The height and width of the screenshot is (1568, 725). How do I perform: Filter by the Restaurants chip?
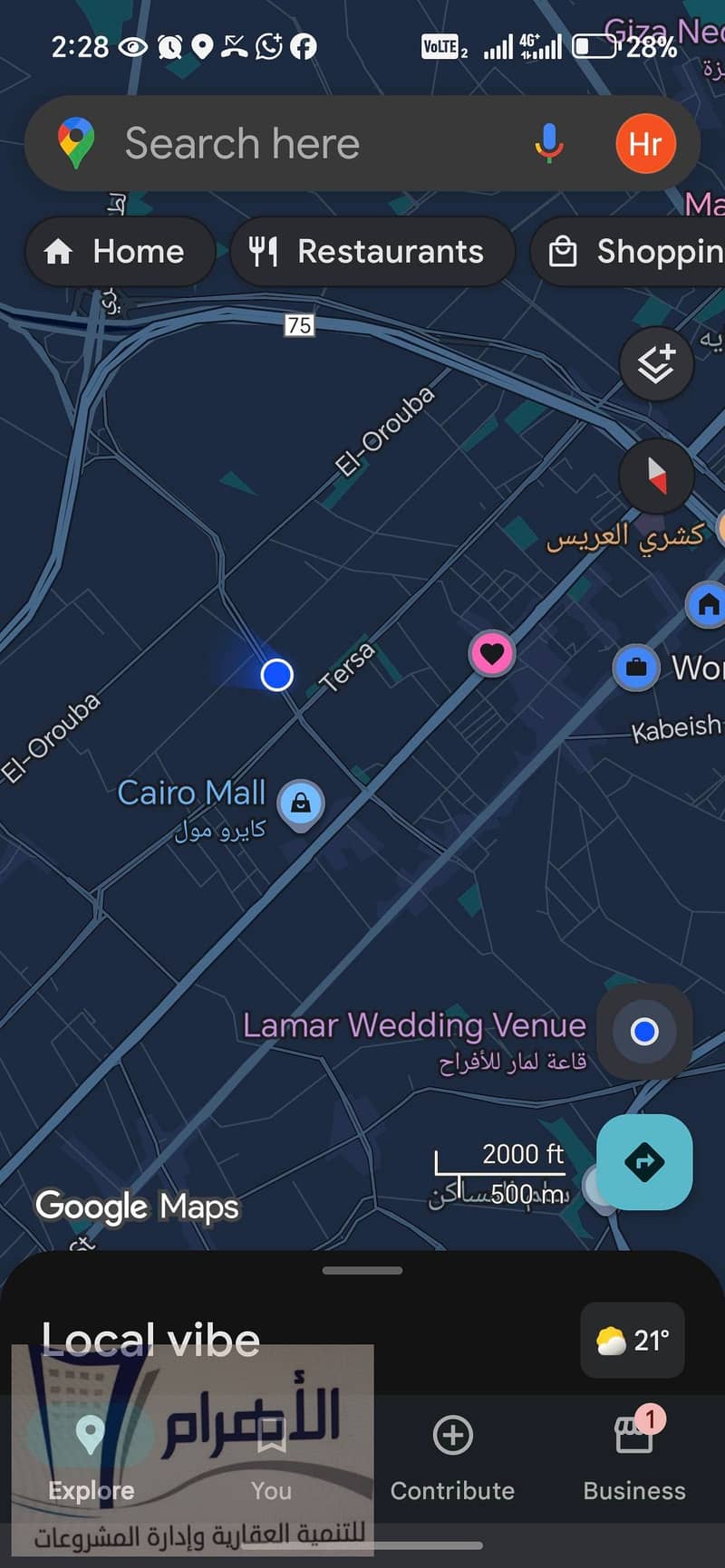point(372,251)
